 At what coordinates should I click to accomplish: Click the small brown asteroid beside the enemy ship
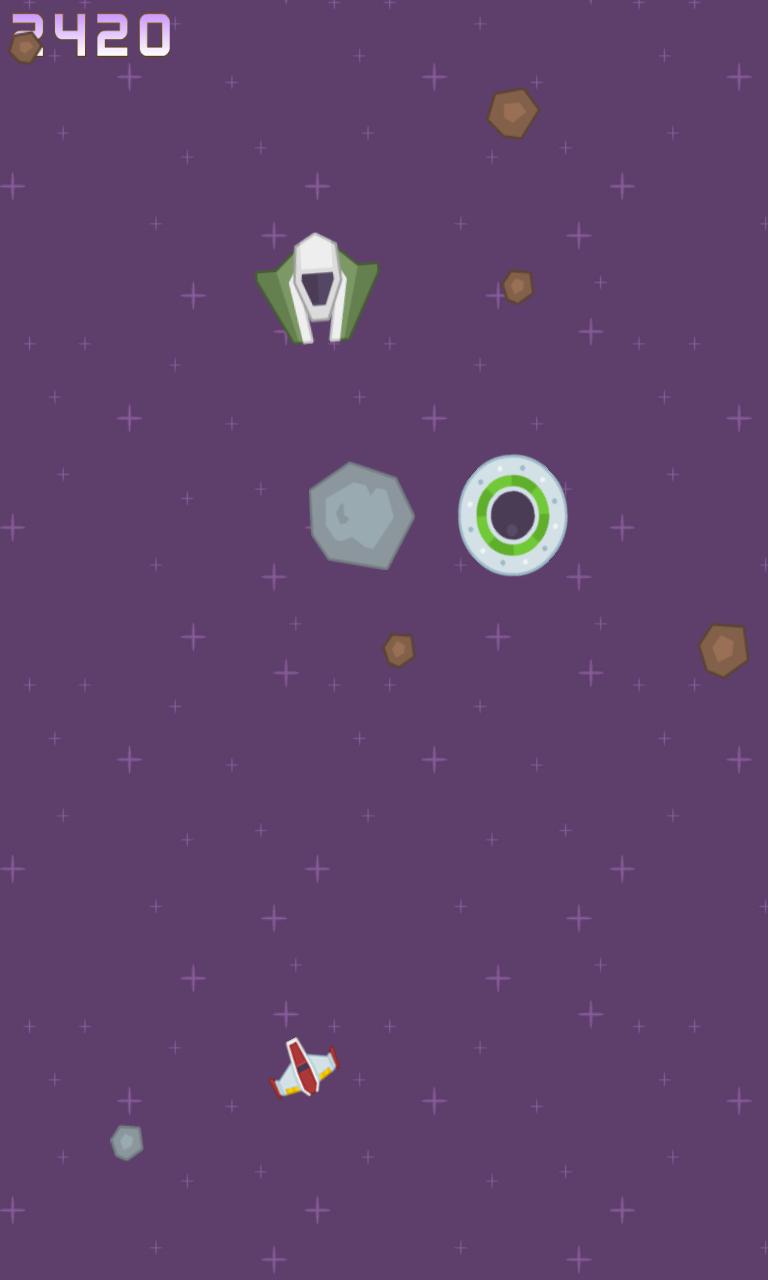pos(516,287)
